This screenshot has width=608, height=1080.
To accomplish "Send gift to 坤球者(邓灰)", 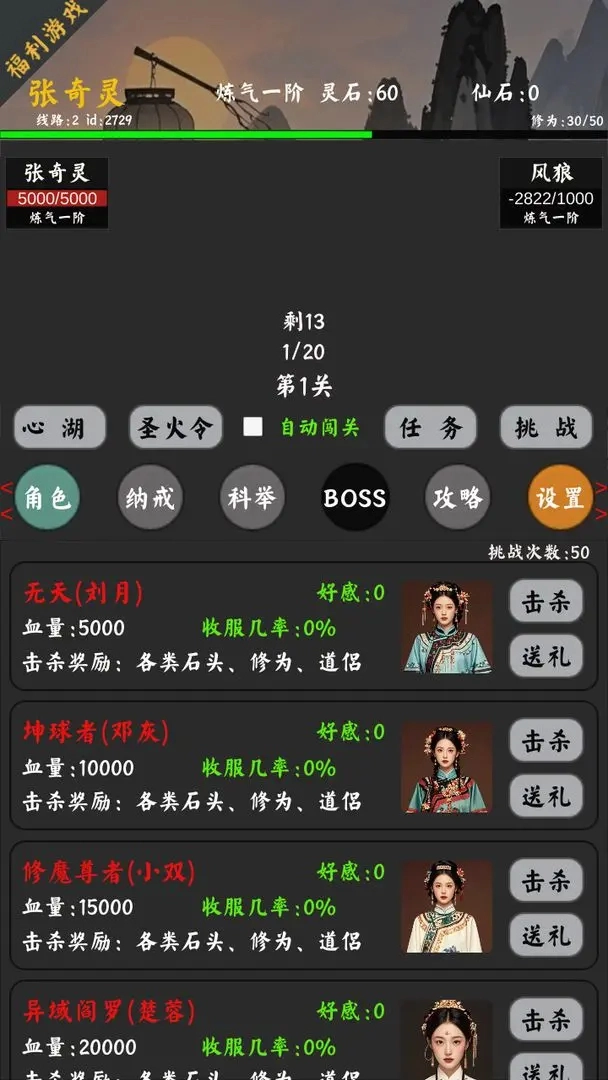I will [546, 796].
